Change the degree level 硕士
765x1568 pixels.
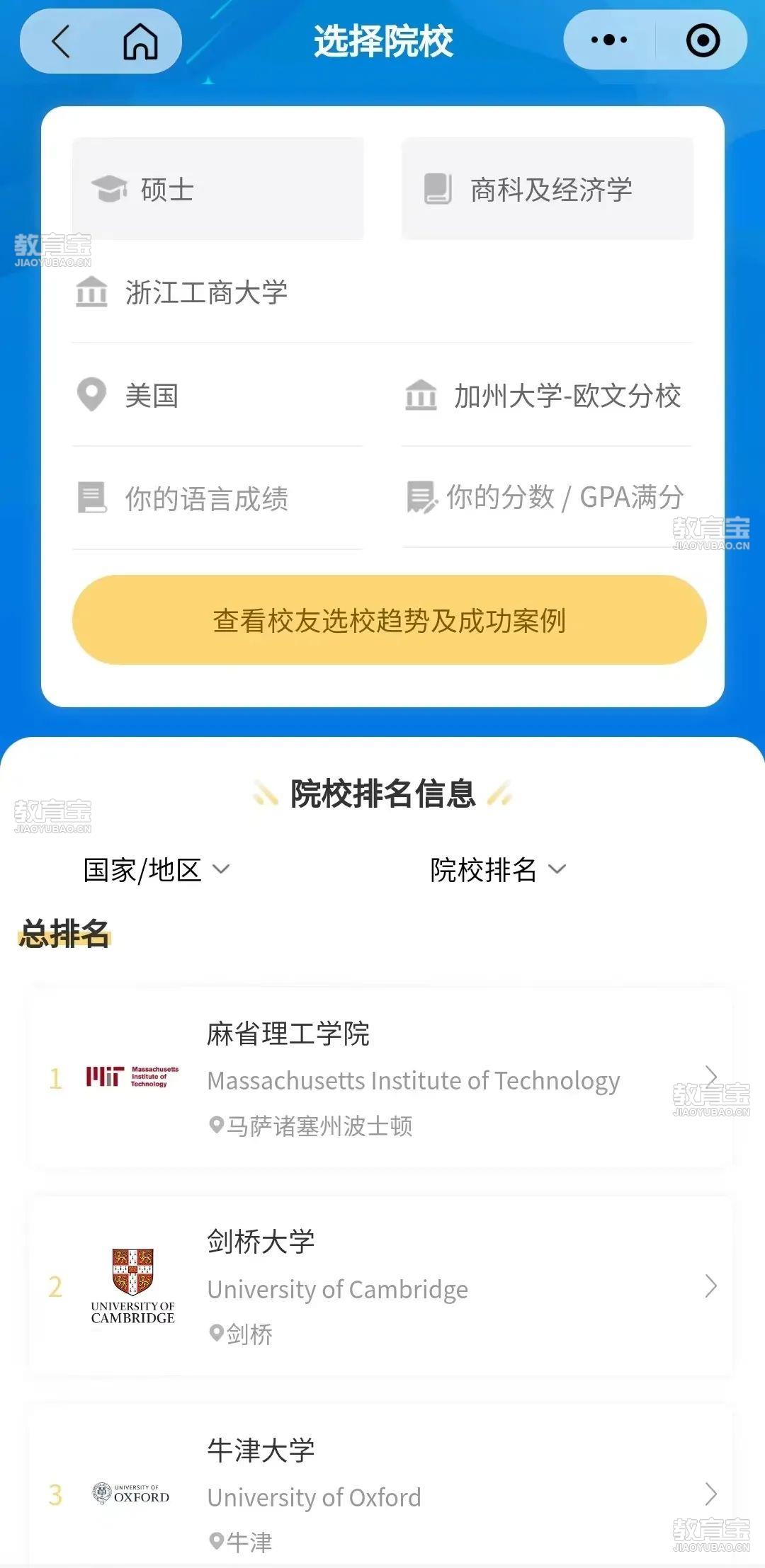click(218, 189)
